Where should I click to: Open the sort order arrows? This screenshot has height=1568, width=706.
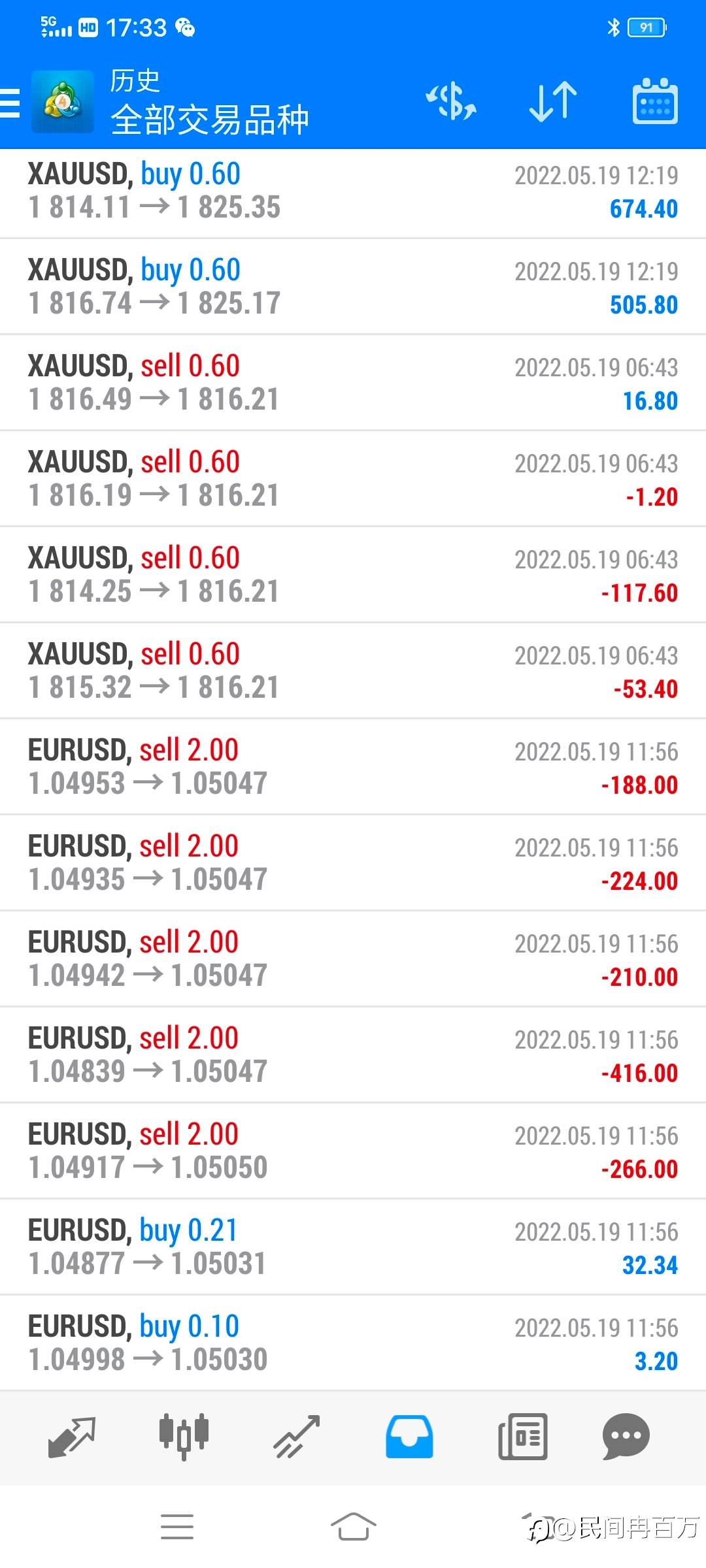(x=553, y=101)
